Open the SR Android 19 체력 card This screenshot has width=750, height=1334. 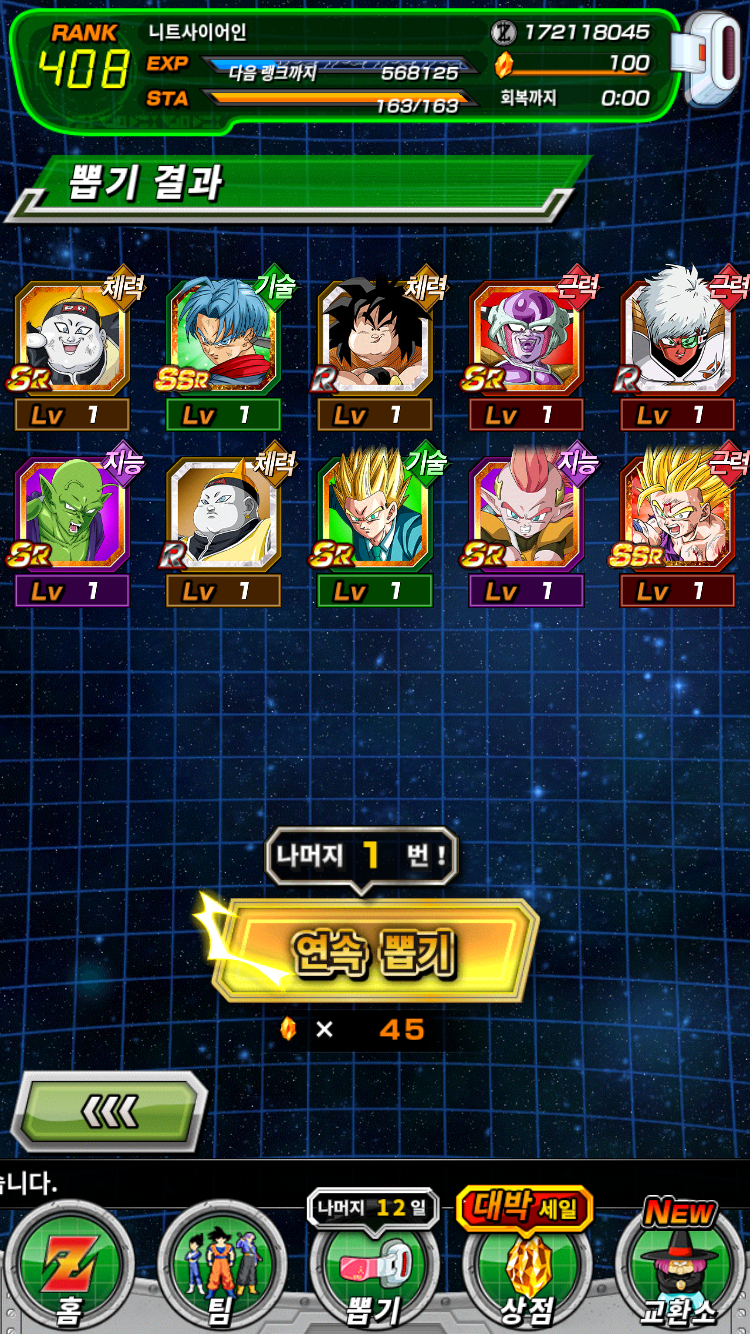pyautogui.click(x=72, y=340)
